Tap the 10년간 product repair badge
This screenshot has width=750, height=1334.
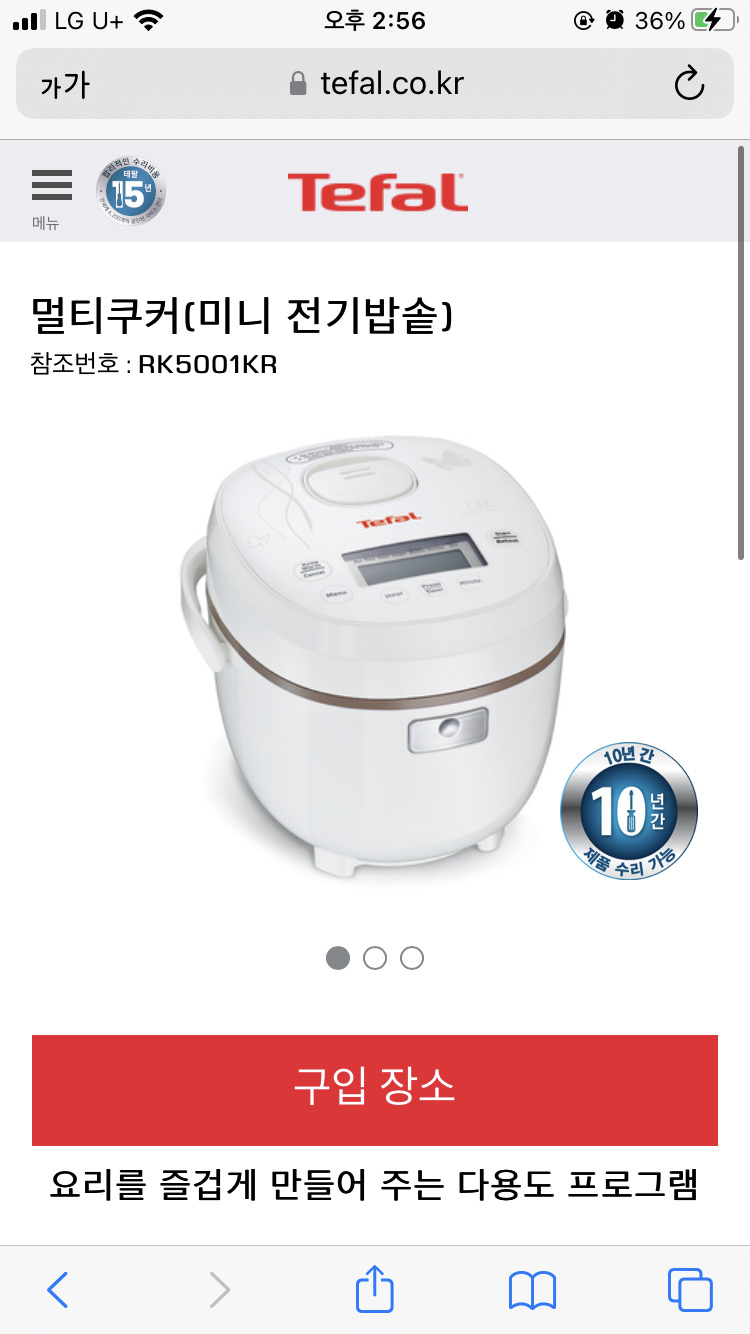[x=628, y=812]
